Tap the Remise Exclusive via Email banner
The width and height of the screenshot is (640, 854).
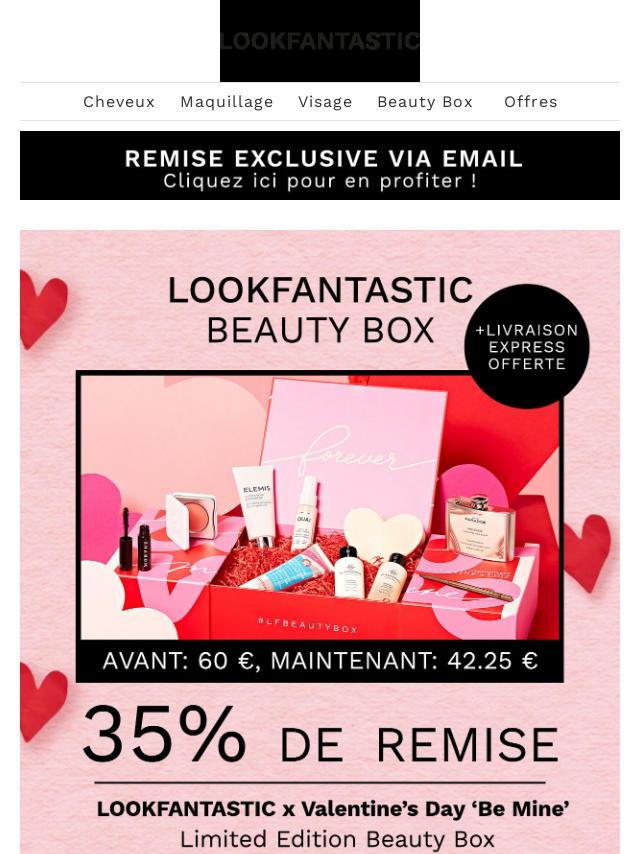pyautogui.click(x=320, y=166)
